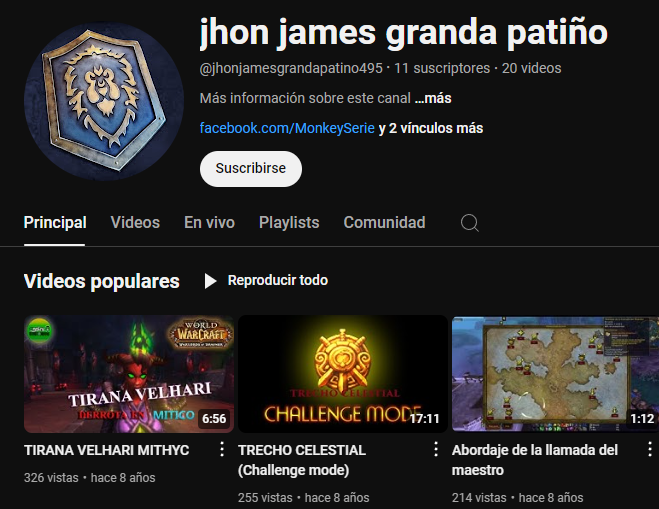
Task: Open Abordaje de la llamada del maestro video
Action: tap(555, 374)
